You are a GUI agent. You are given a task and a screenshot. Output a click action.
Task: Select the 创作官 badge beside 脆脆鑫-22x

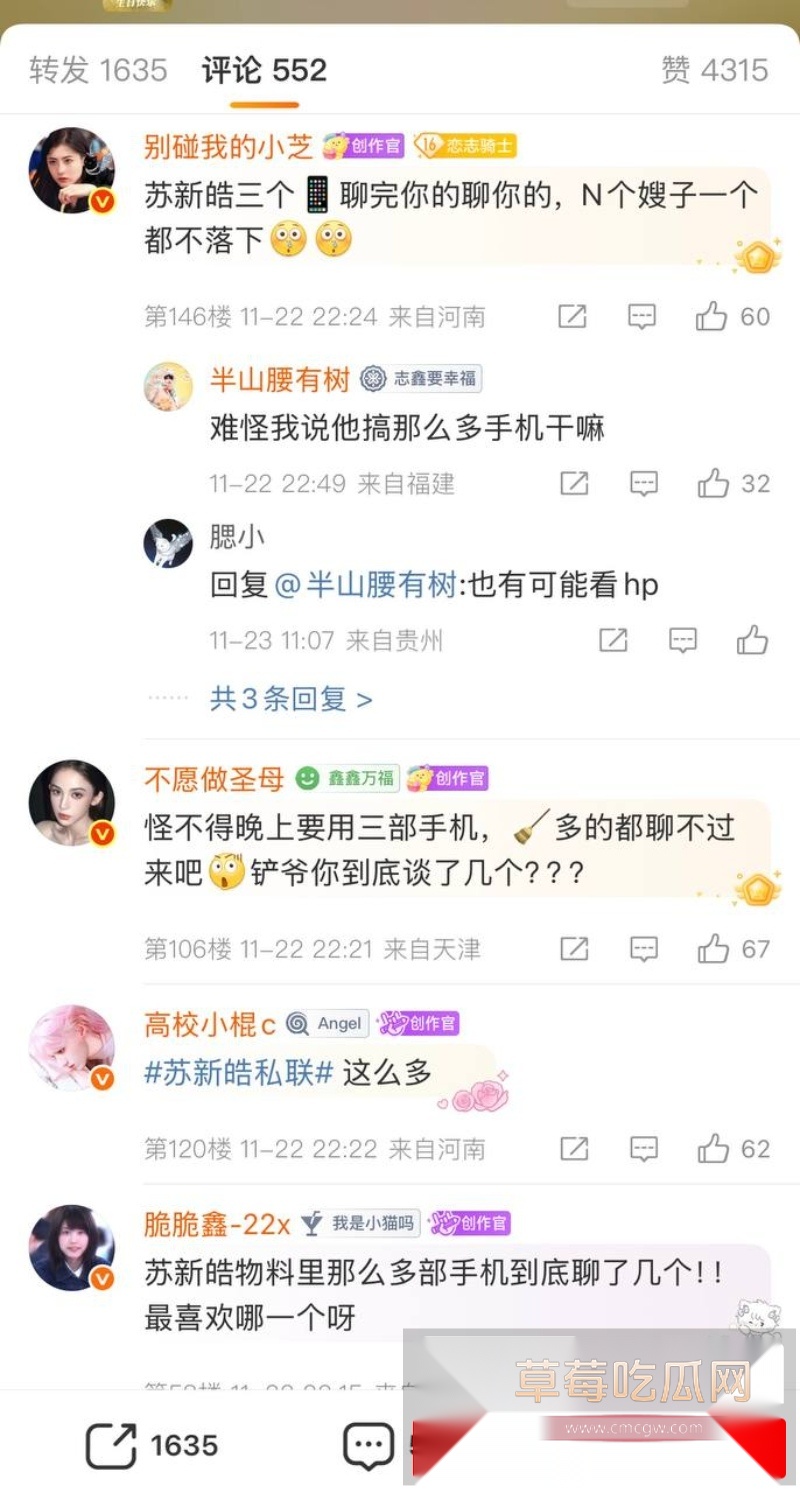click(x=470, y=1223)
